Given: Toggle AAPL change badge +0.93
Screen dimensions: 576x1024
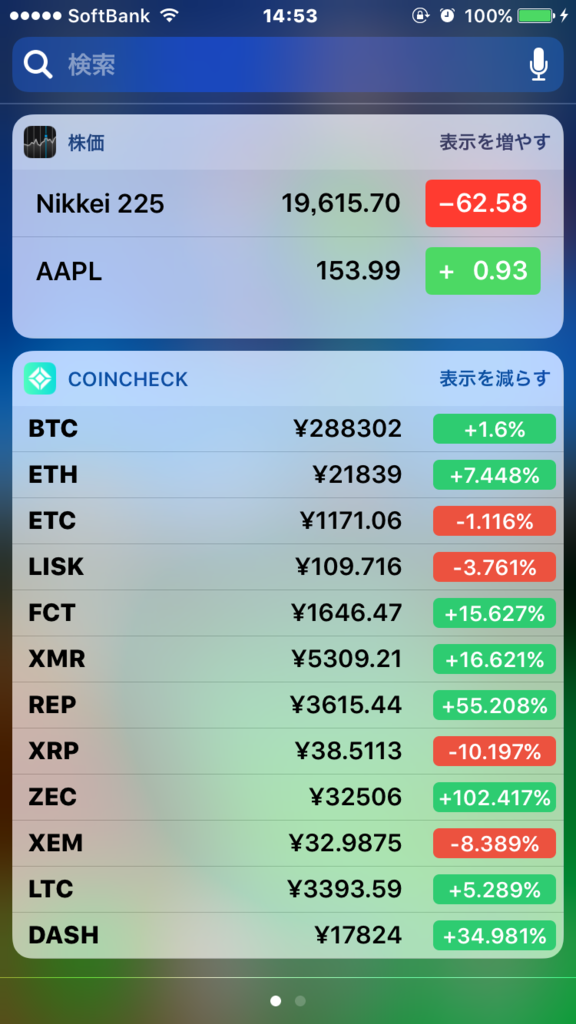Looking at the screenshot, I should point(483,271).
